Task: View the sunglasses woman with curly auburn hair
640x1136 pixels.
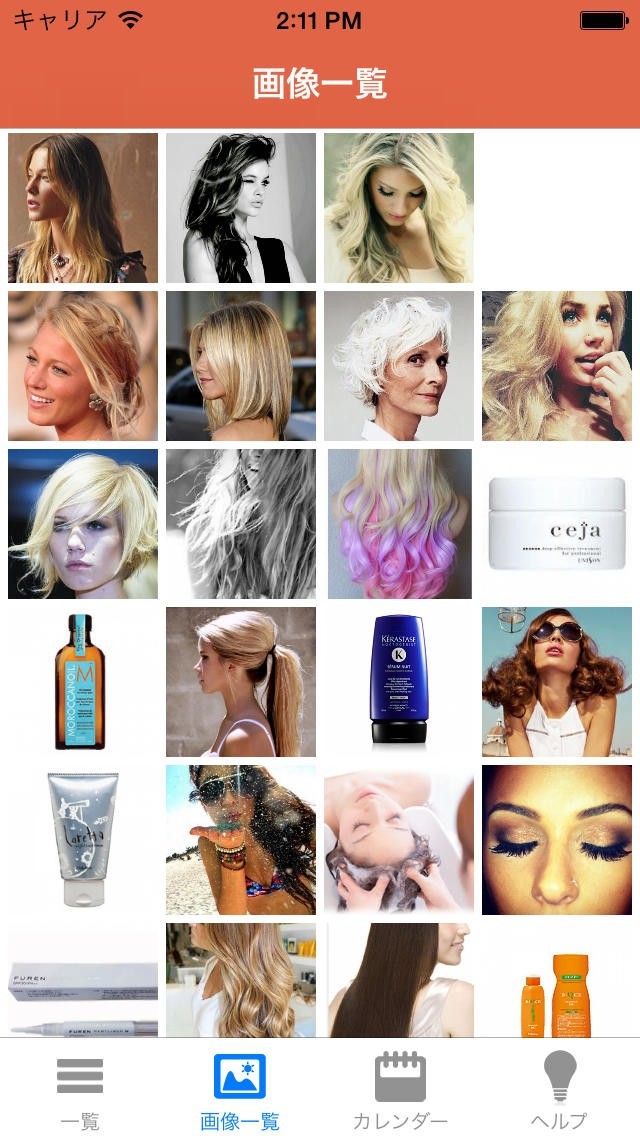Action: coord(557,682)
